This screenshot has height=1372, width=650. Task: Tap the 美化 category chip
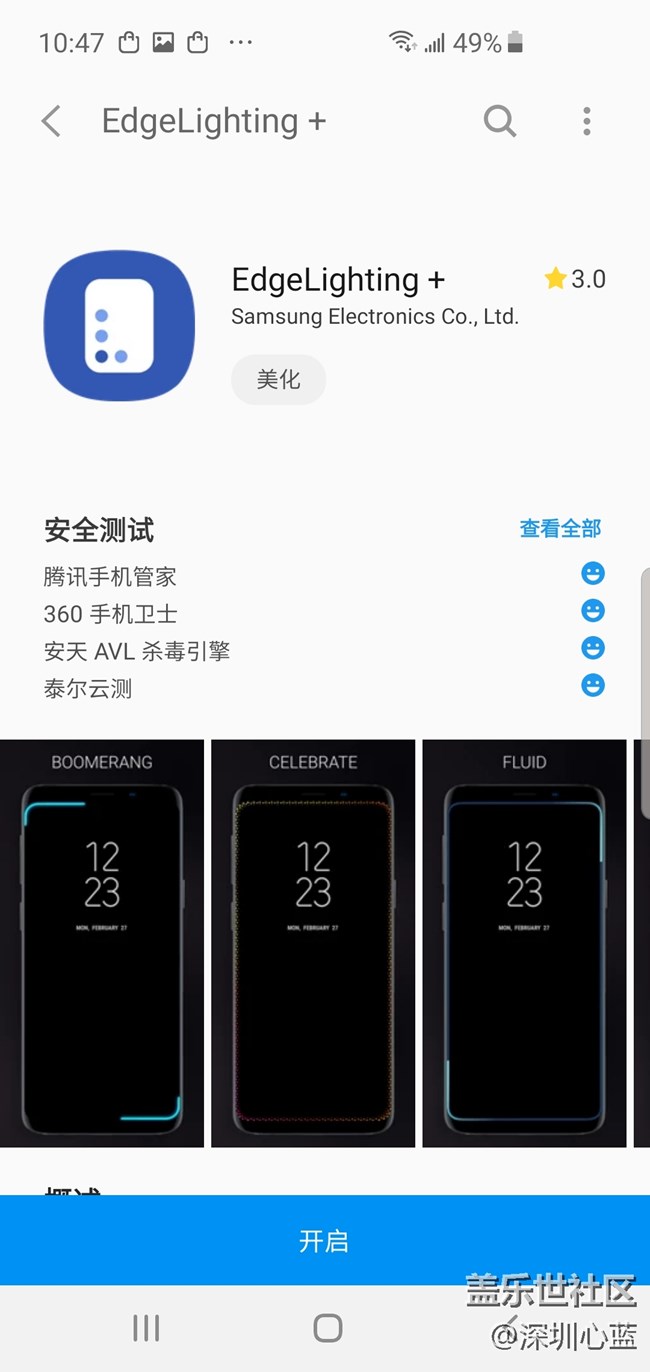point(278,380)
